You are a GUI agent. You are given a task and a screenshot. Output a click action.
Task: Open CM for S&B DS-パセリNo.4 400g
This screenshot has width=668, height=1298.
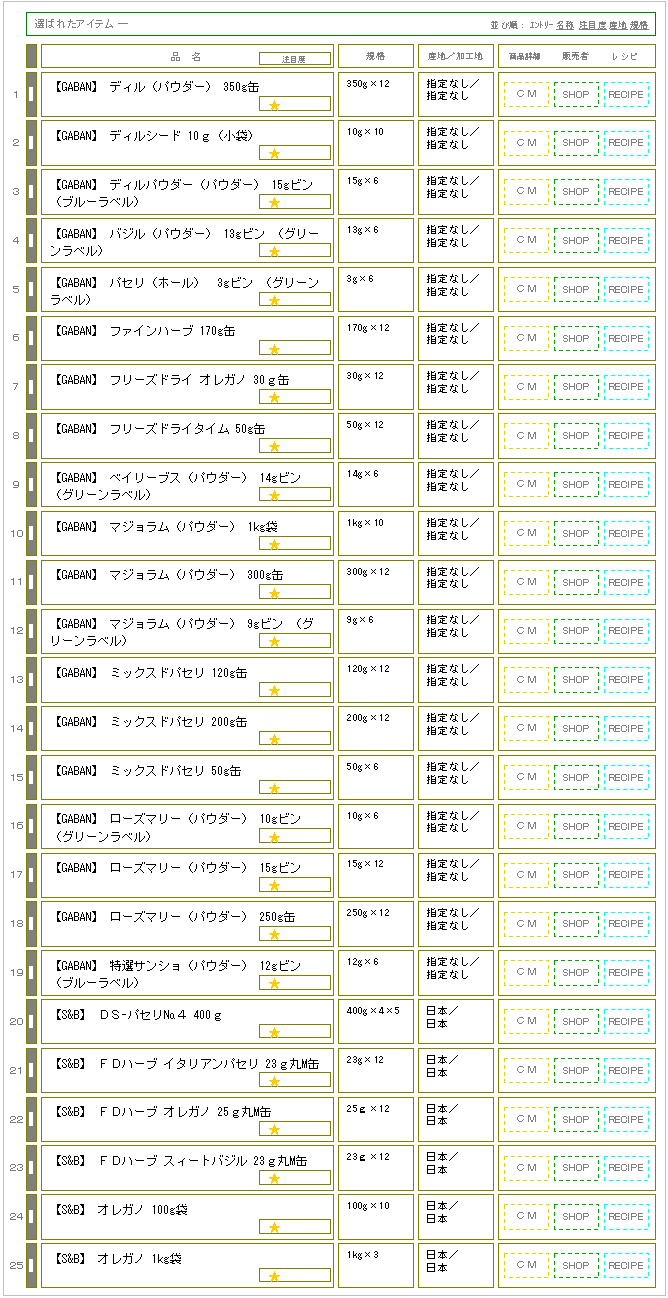pos(526,1021)
